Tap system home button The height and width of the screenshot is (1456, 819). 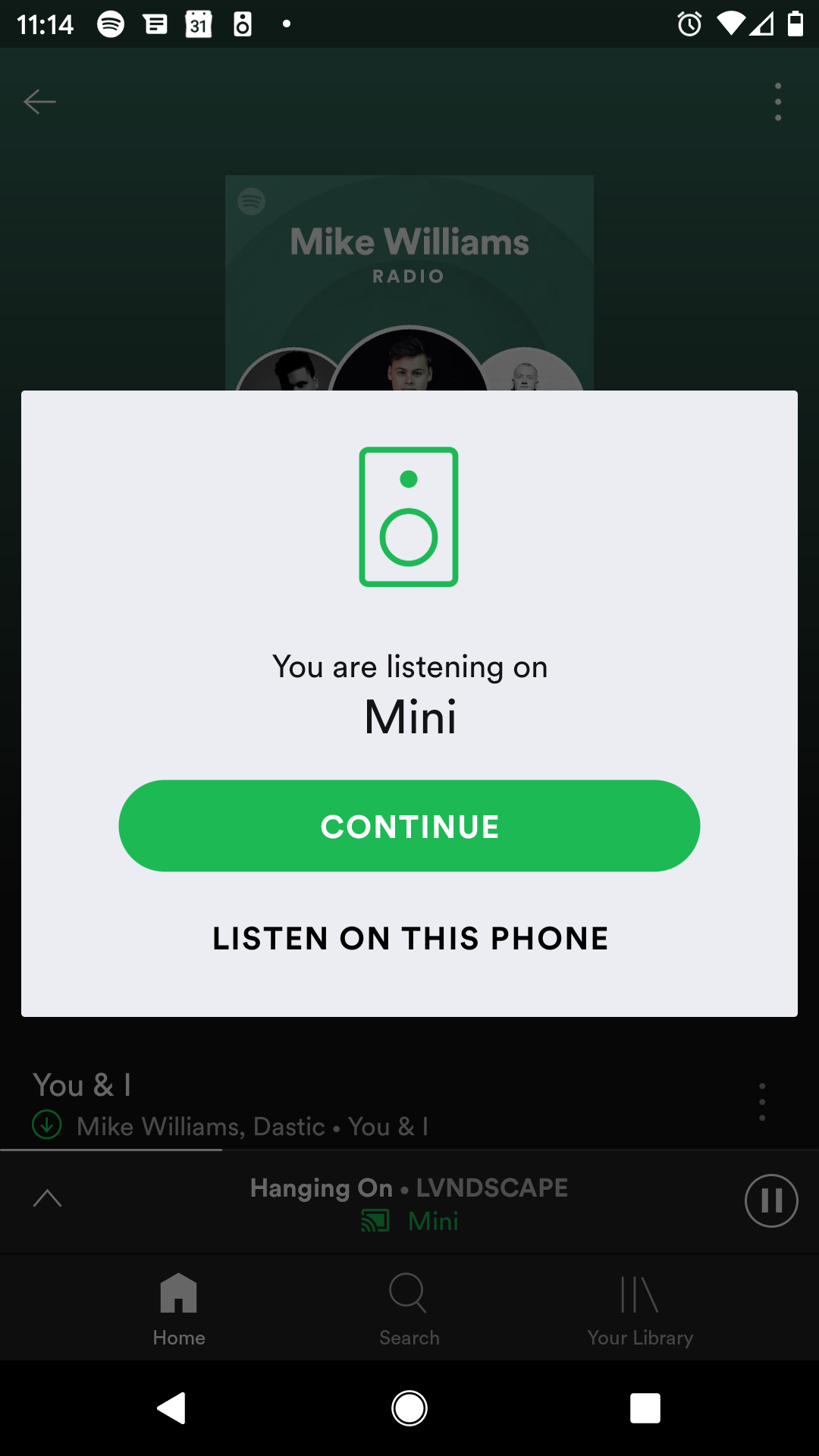(409, 1408)
